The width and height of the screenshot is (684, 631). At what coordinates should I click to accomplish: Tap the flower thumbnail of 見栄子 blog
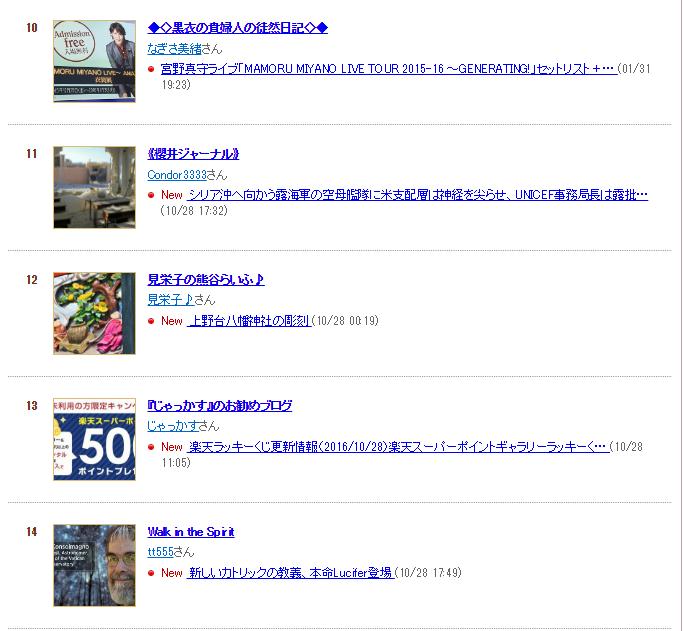[x=94, y=313]
